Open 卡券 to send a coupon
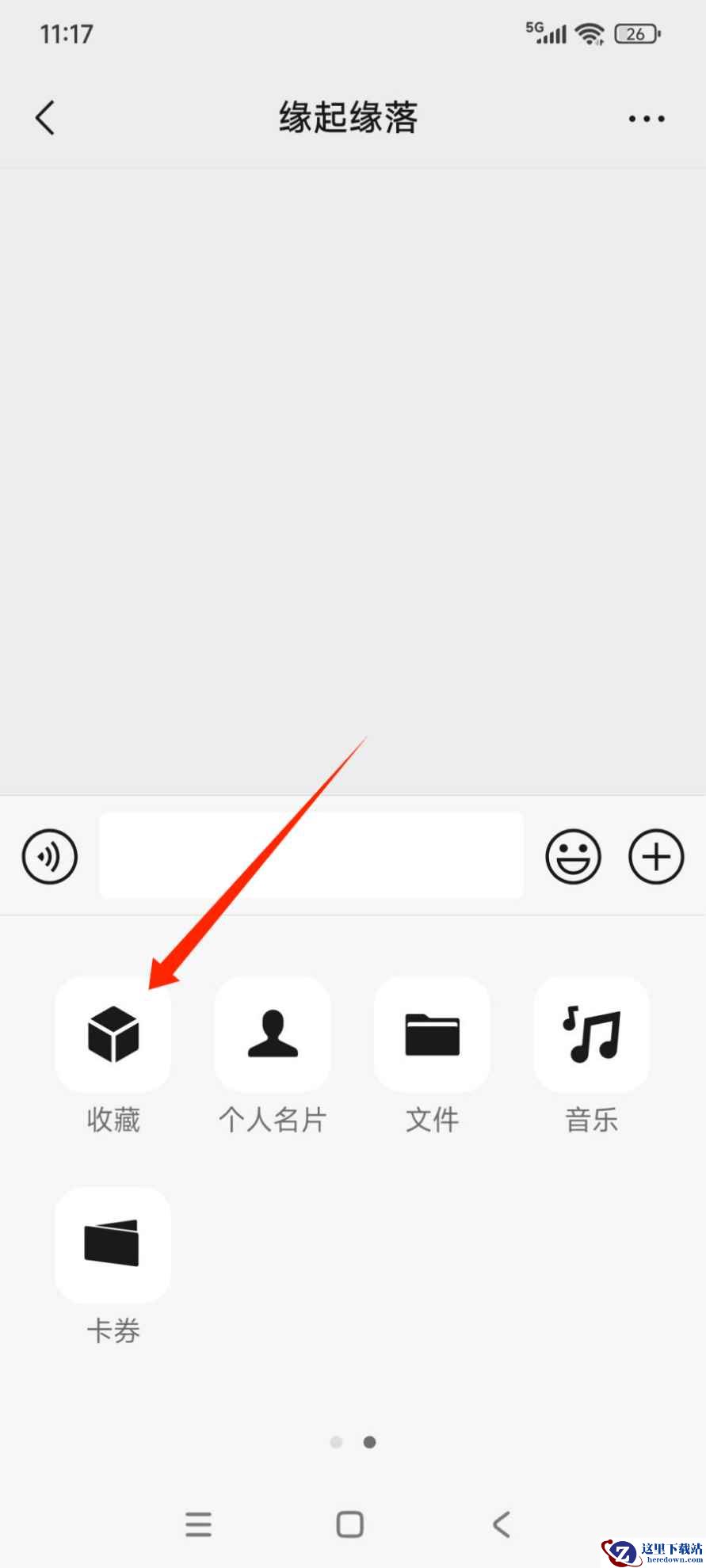Viewport: 706px width, 1568px height. [113, 1244]
